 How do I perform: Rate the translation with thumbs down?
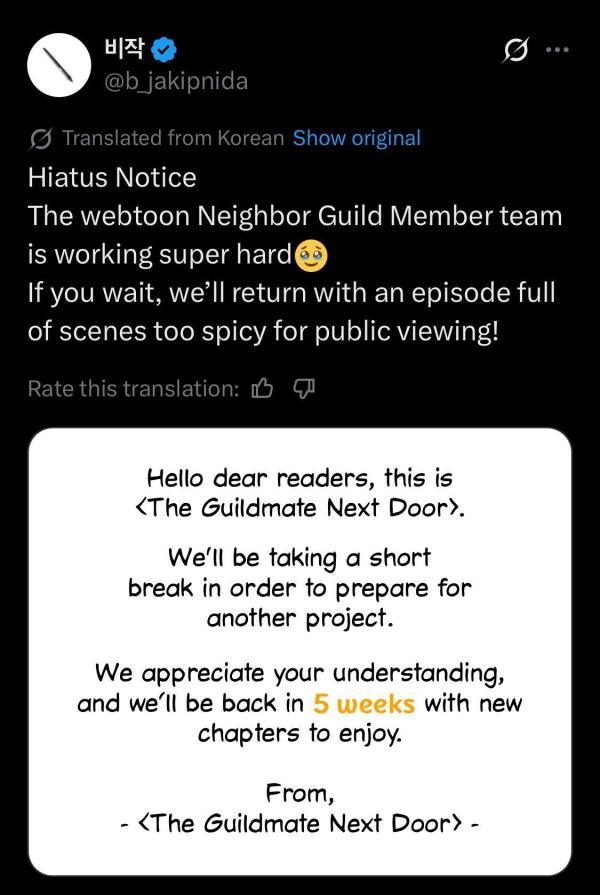(x=304, y=388)
